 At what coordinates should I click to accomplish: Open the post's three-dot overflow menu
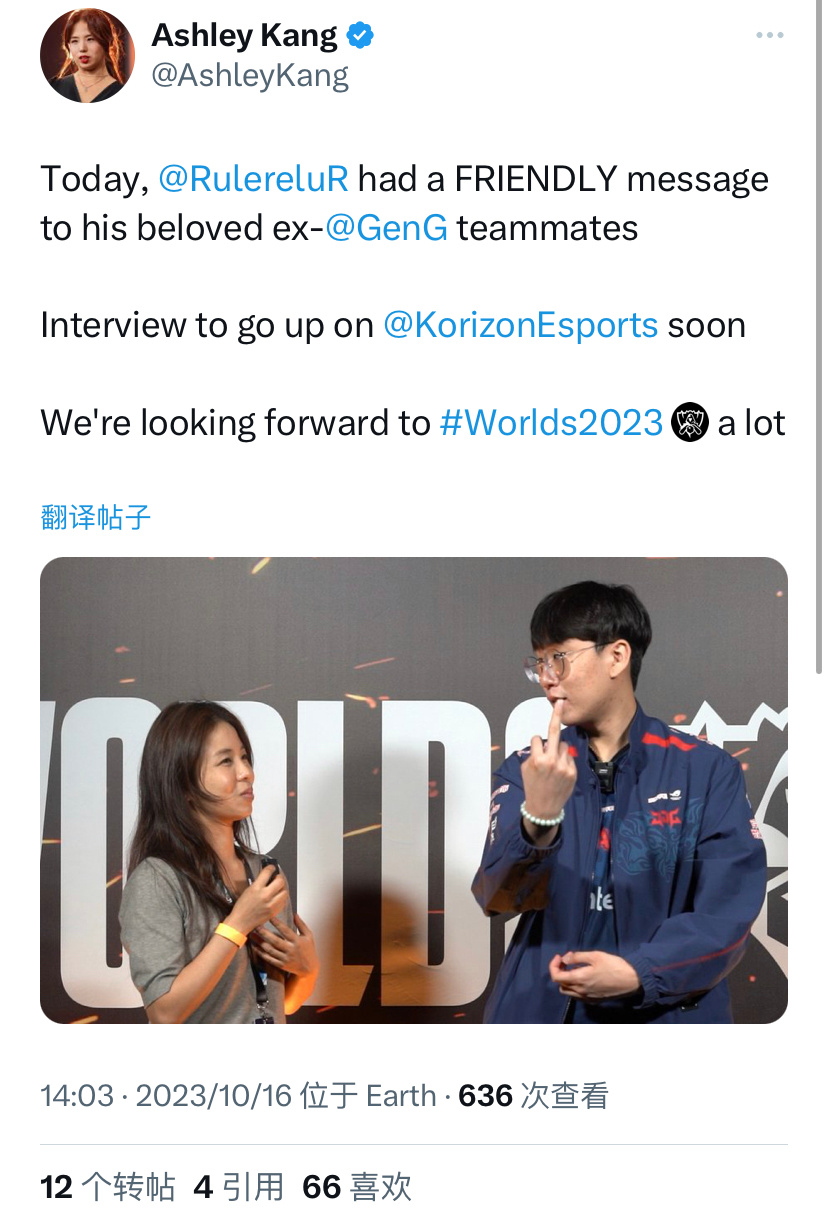tap(769, 36)
